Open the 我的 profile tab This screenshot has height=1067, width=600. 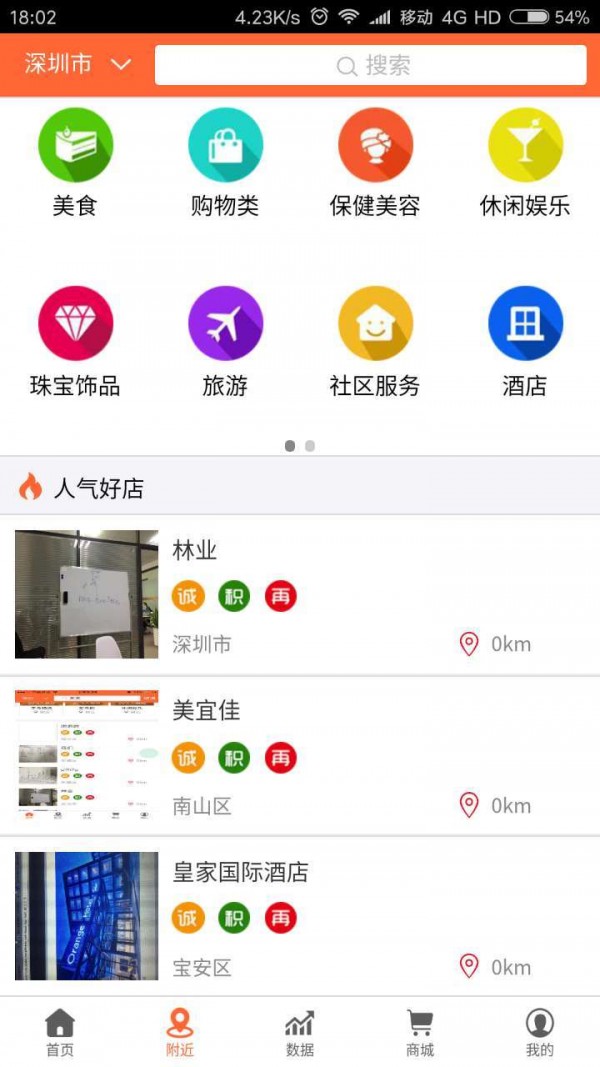click(540, 1033)
